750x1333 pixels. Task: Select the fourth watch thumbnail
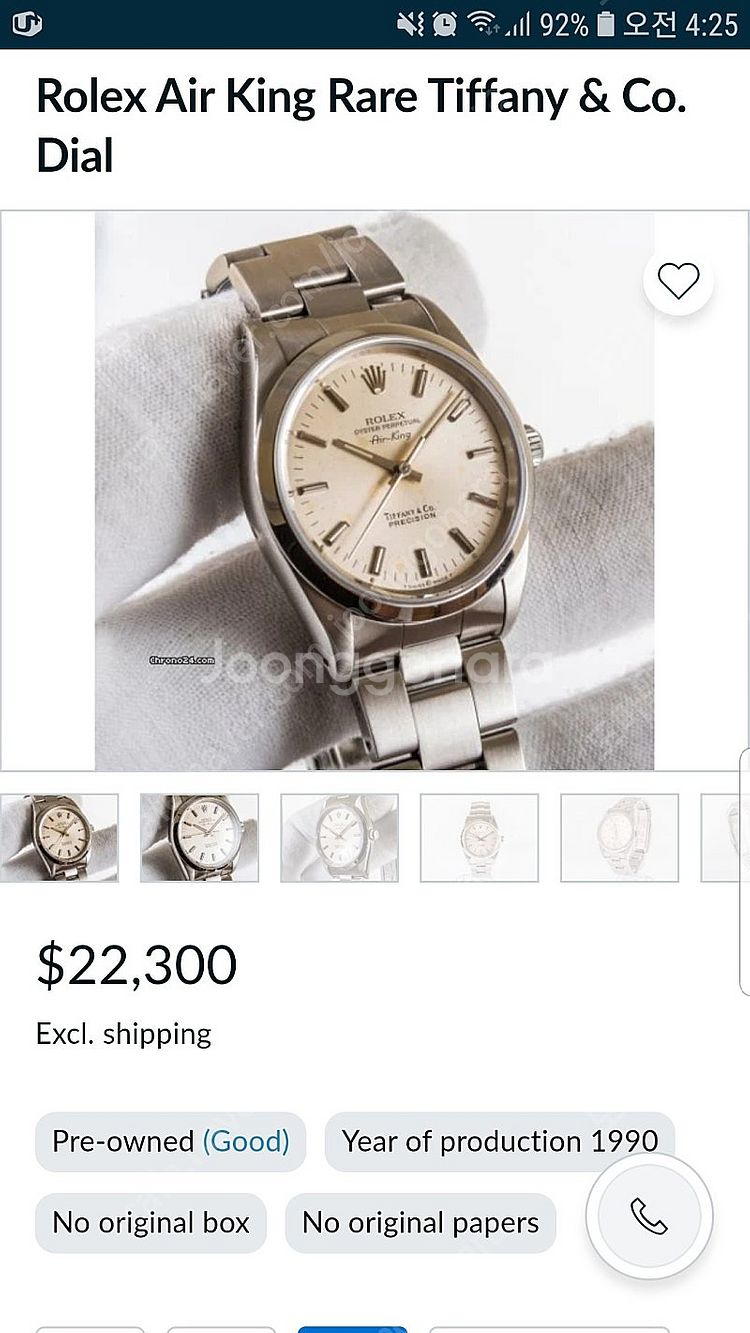pos(479,838)
